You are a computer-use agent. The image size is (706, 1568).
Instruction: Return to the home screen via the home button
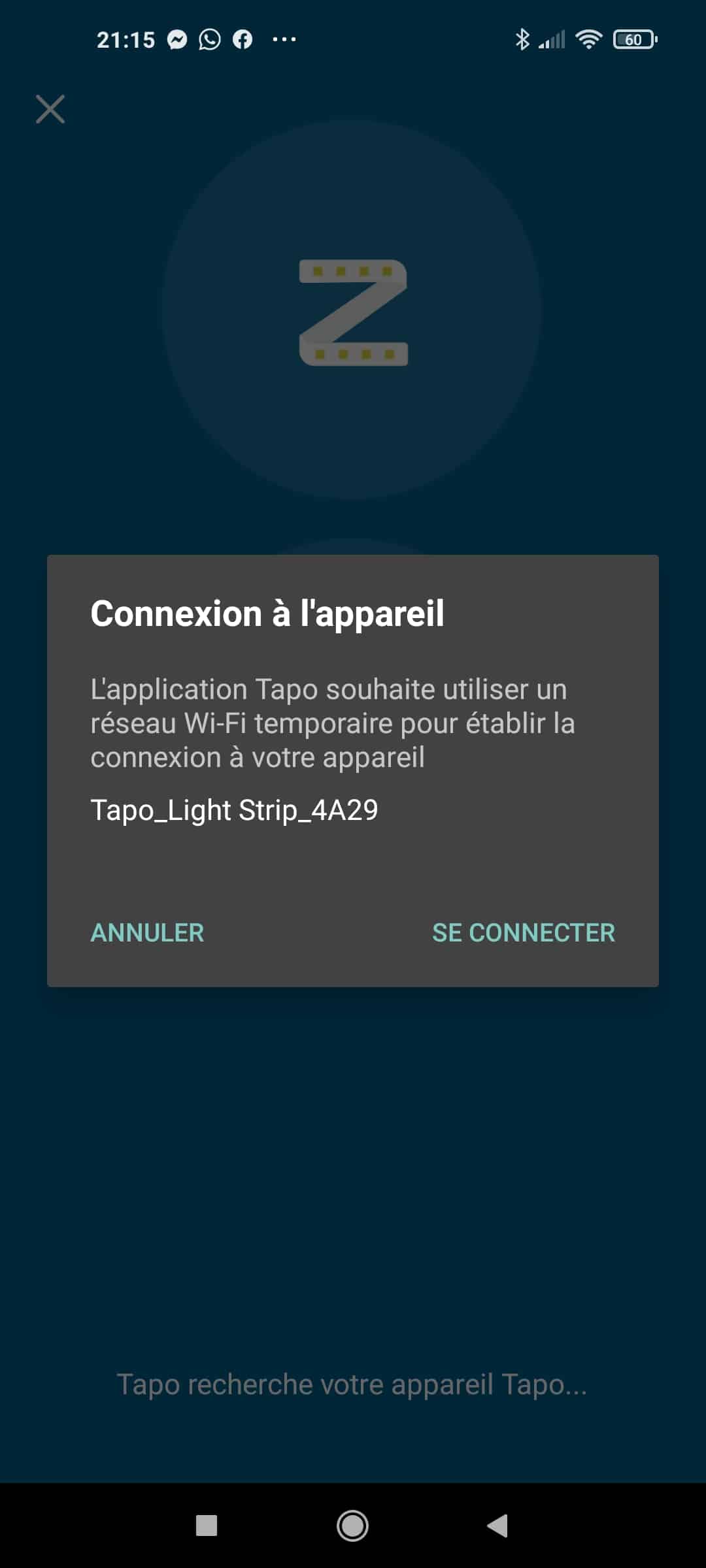(352, 1526)
